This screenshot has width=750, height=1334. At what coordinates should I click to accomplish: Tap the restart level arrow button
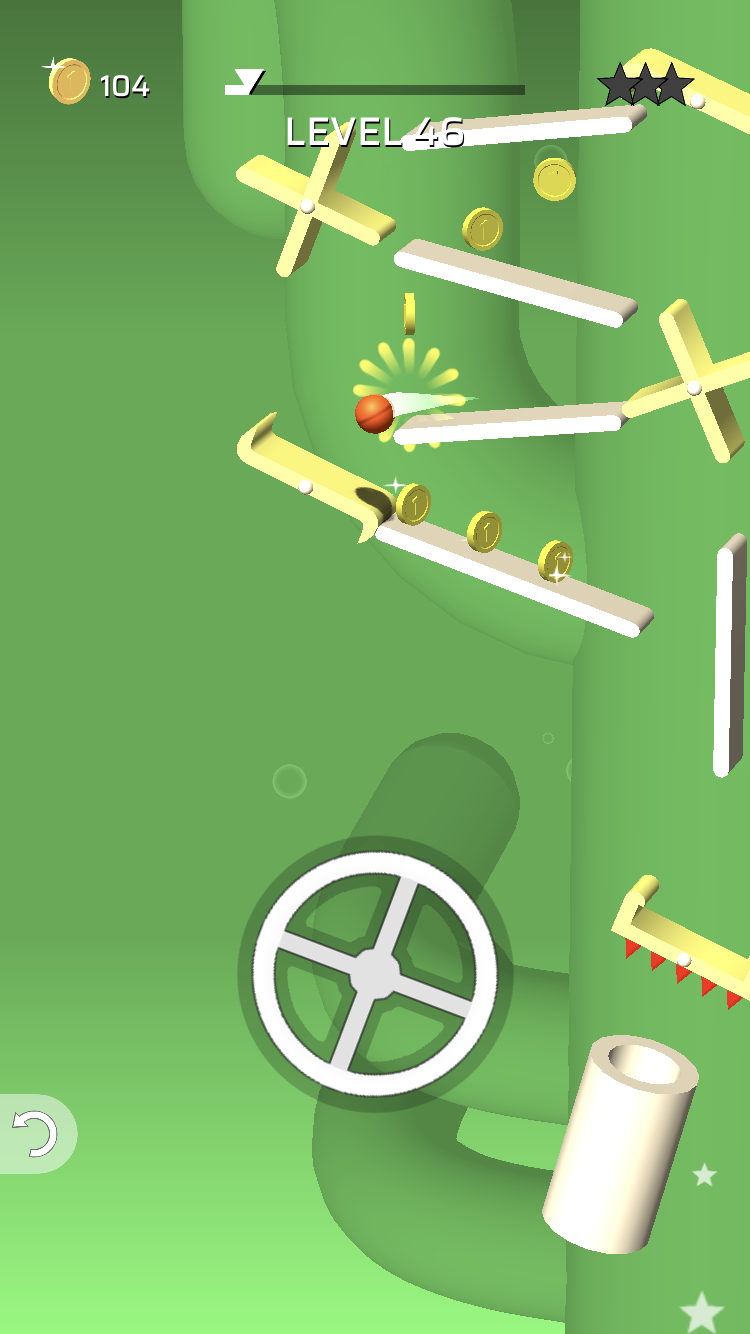coord(36,1133)
